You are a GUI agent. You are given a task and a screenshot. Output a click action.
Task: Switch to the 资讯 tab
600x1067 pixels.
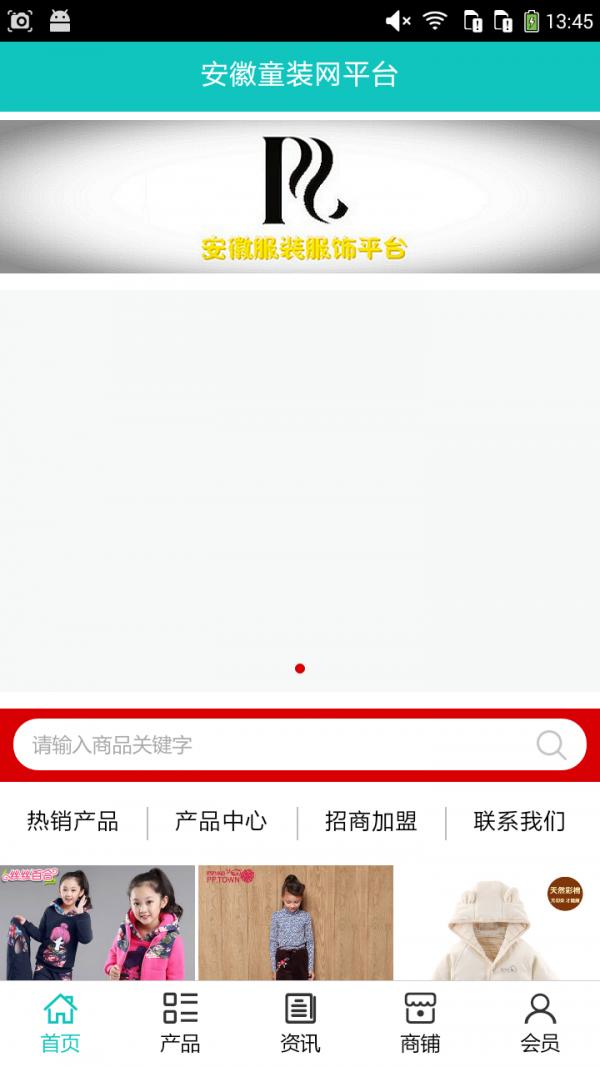point(300,1023)
